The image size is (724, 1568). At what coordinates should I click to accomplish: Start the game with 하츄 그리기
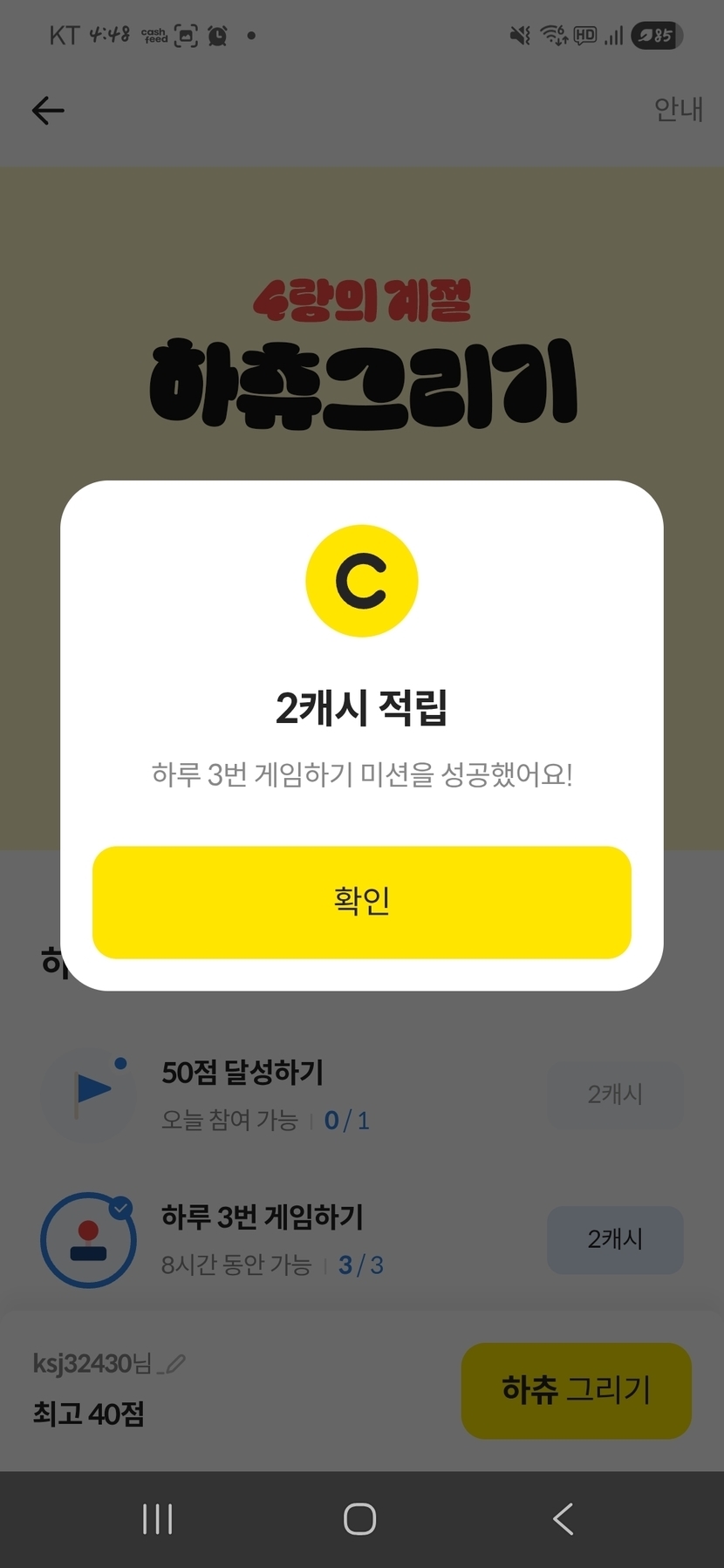click(x=576, y=1390)
